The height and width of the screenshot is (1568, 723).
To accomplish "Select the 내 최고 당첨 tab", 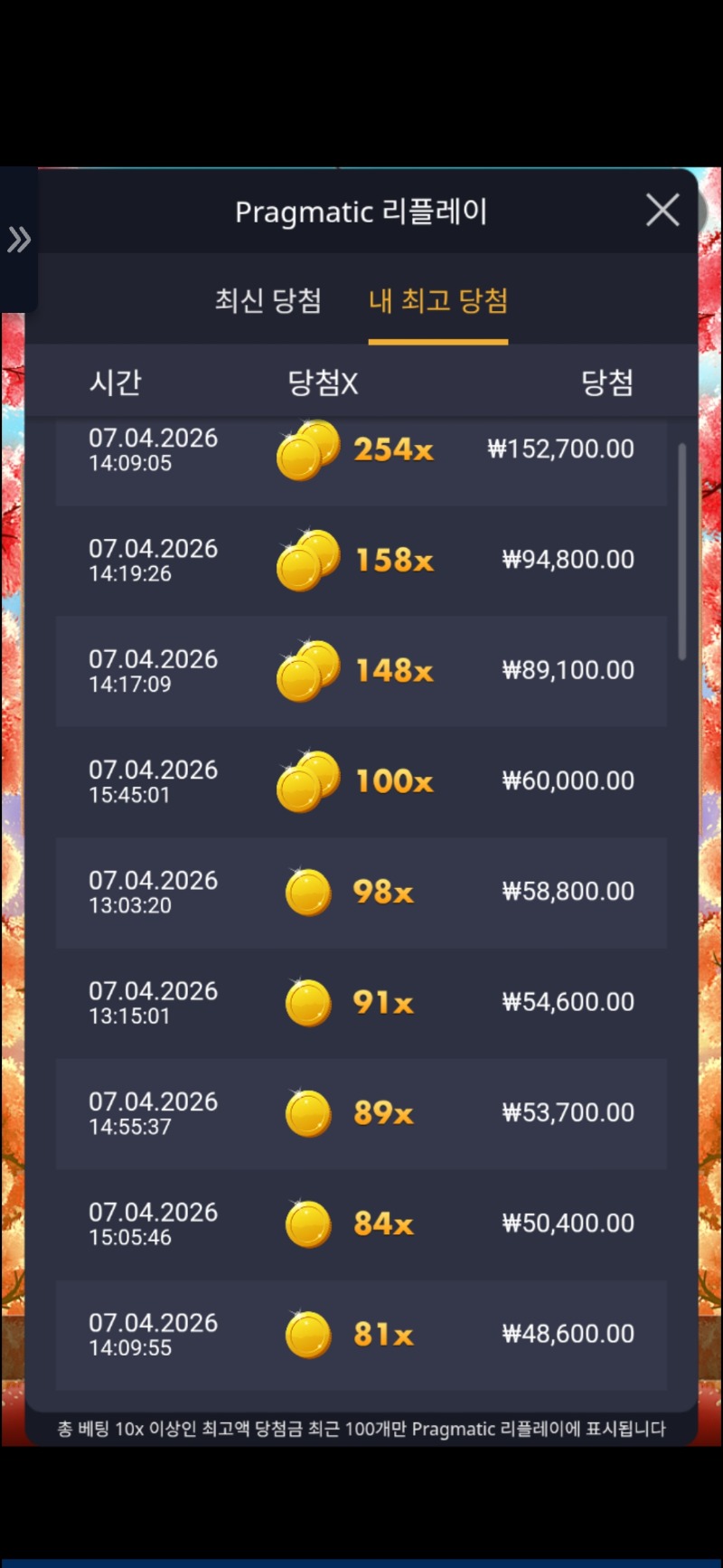I will click(438, 300).
